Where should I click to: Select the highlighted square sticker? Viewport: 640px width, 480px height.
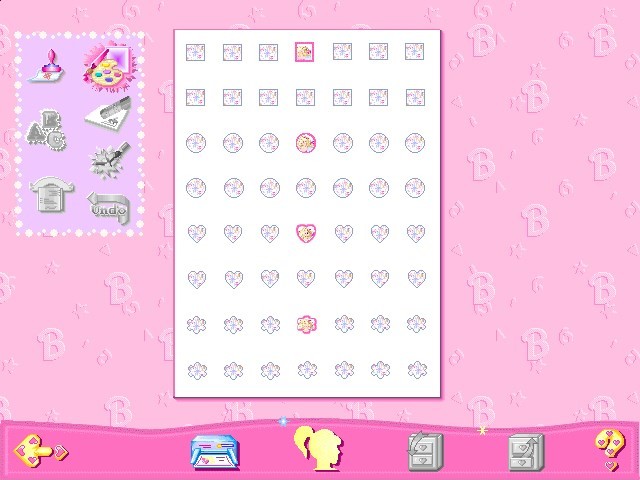pos(305,52)
